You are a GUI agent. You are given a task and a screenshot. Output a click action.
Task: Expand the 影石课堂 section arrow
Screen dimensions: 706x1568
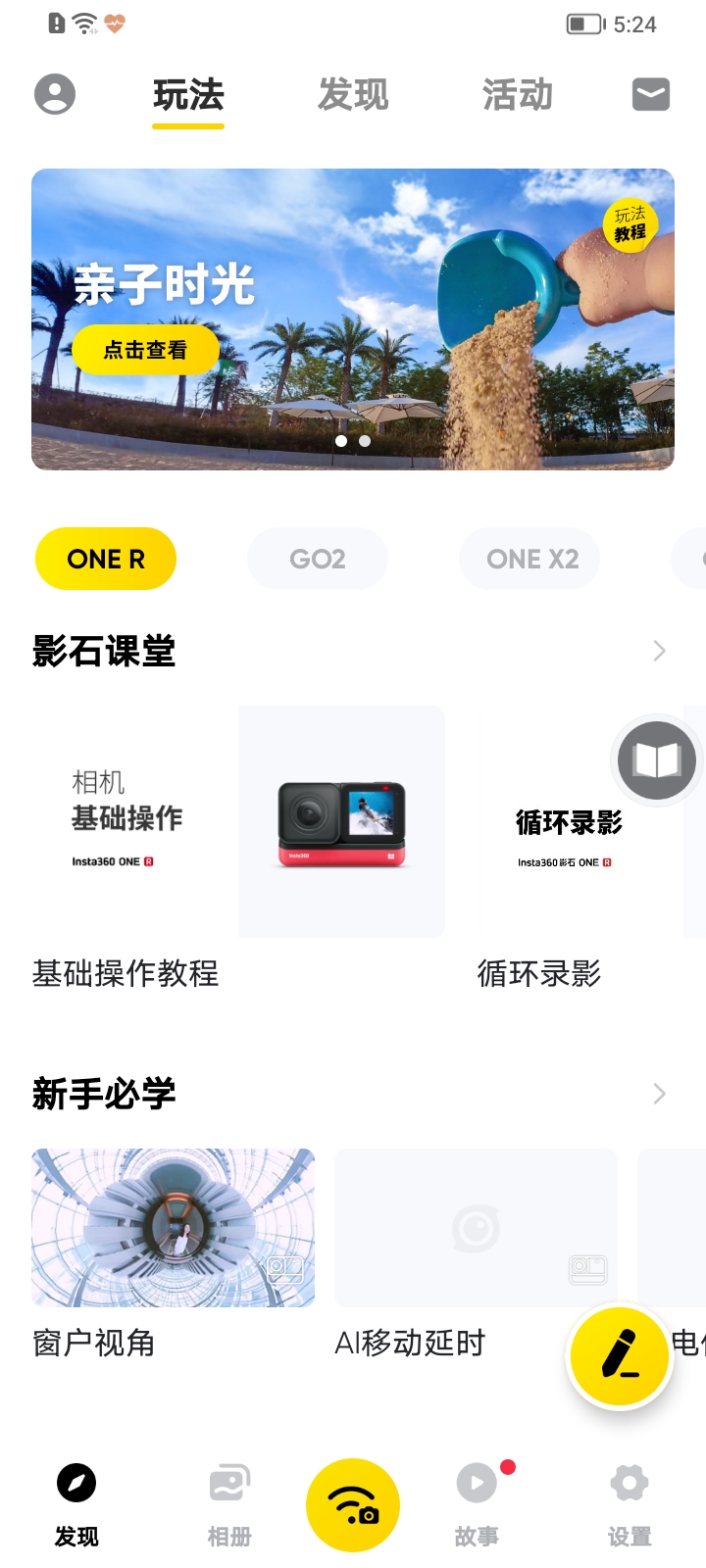[659, 651]
